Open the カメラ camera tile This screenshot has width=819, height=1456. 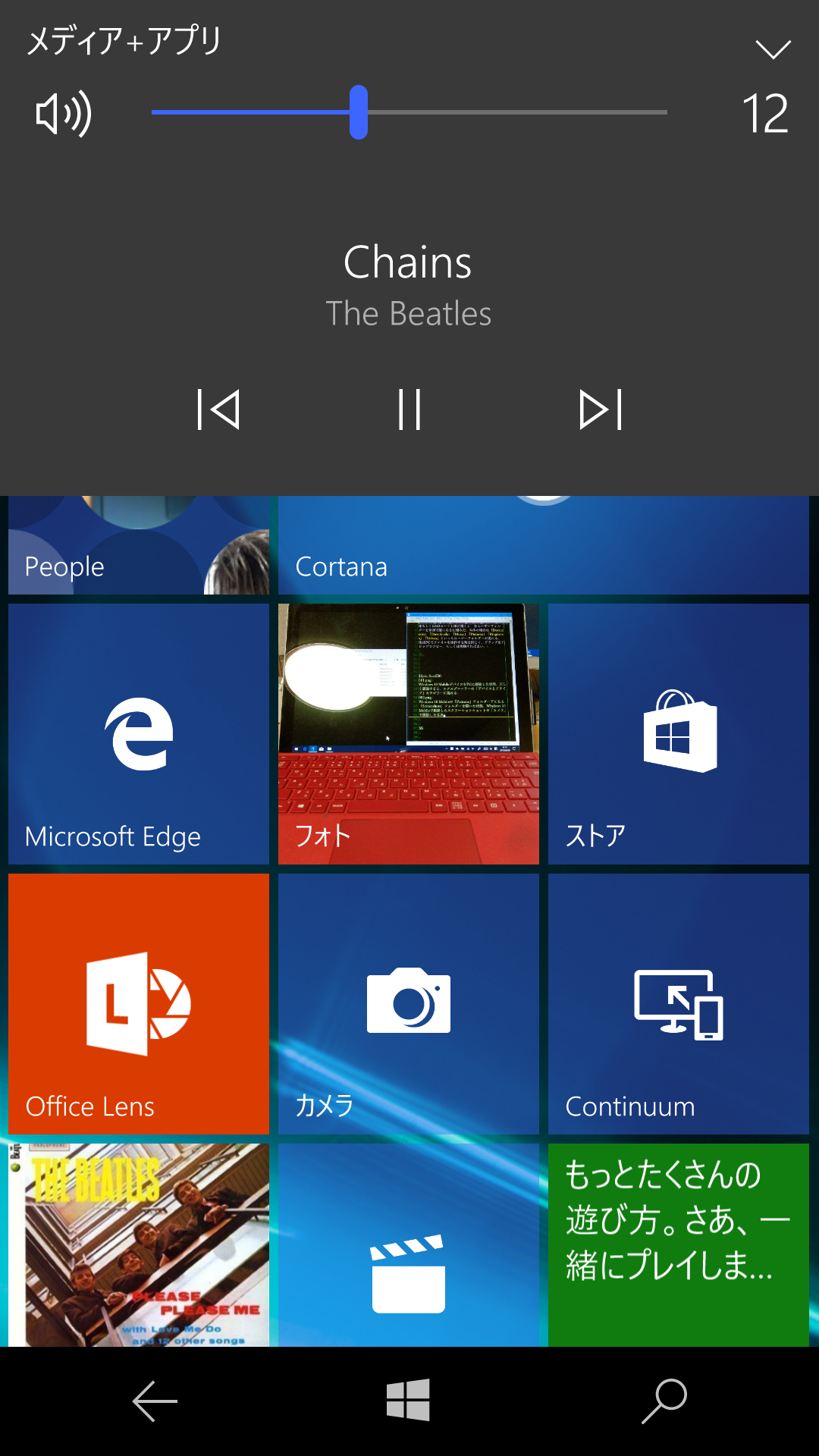409,1004
